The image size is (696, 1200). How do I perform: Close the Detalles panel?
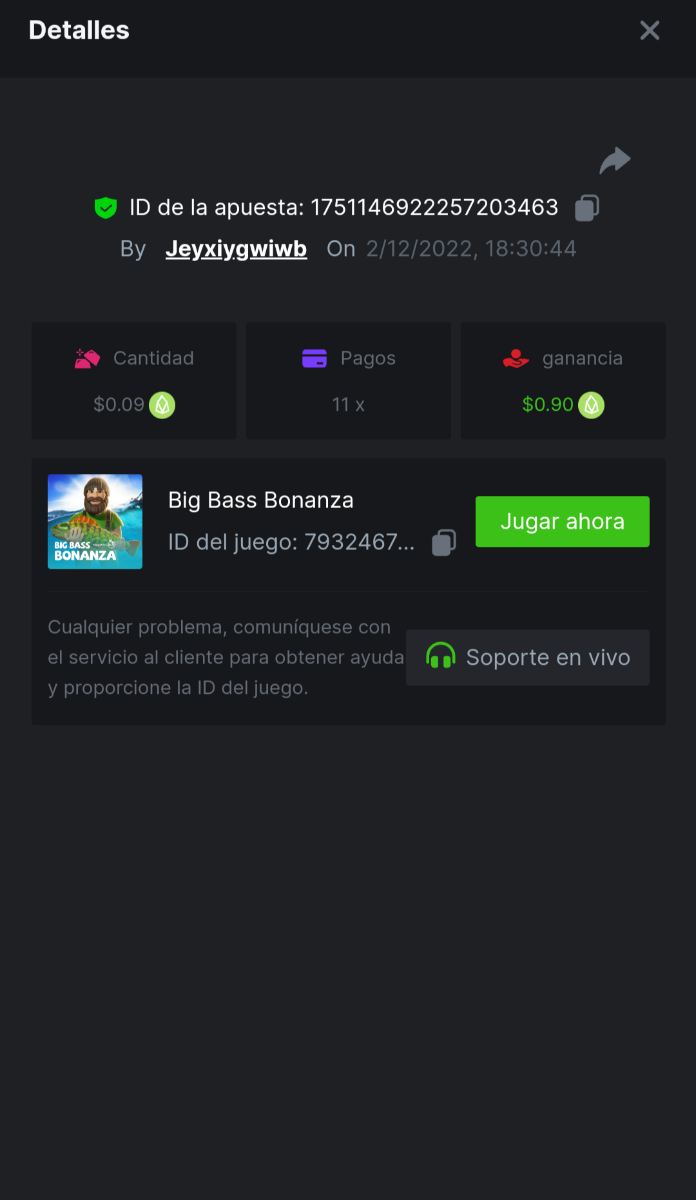(650, 30)
